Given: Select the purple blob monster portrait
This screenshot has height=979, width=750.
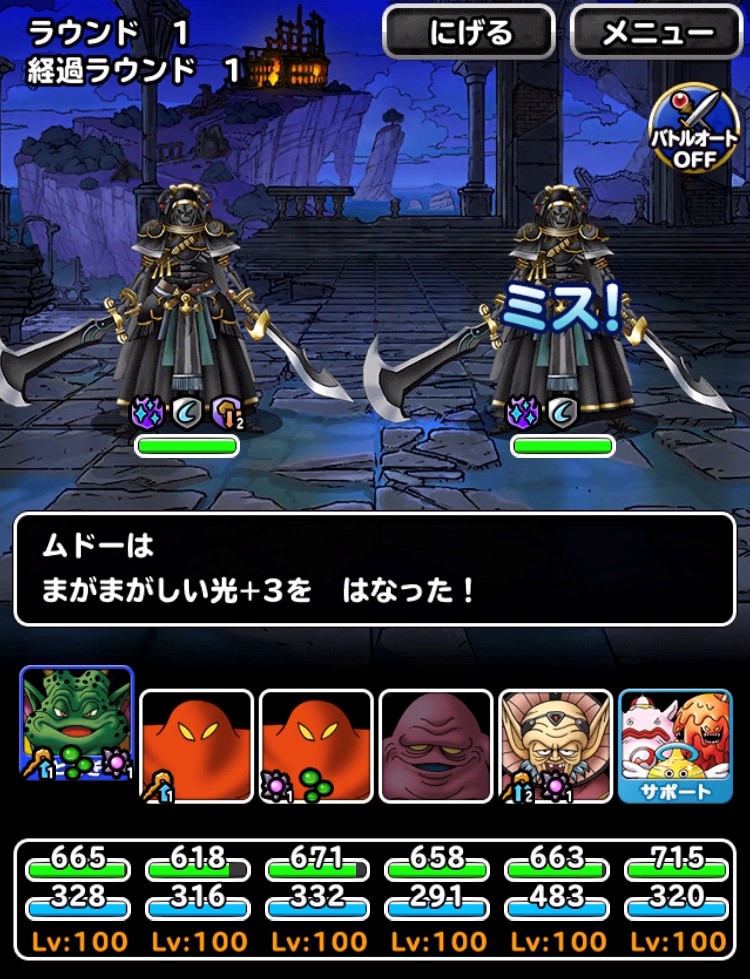Looking at the screenshot, I should (x=437, y=746).
